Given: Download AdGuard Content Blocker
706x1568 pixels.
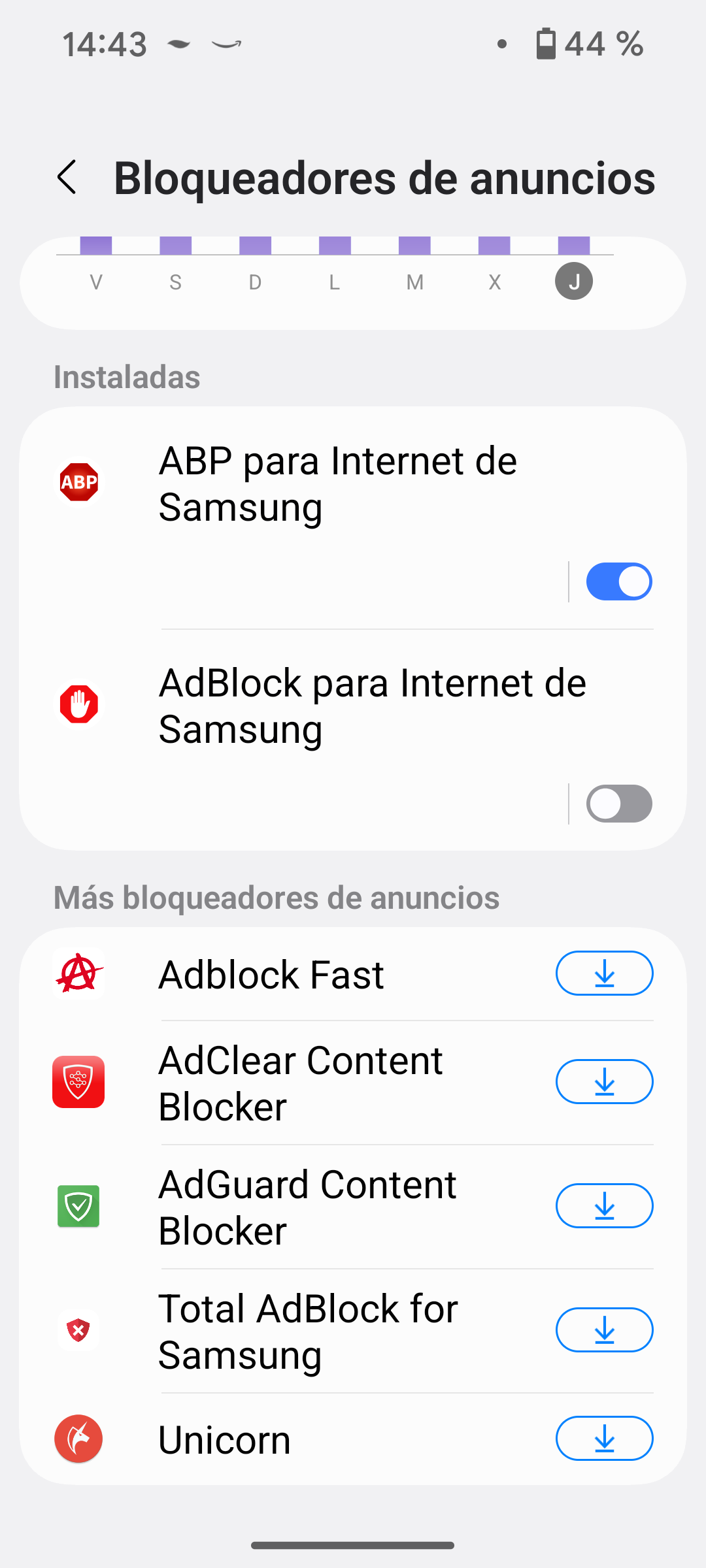Looking at the screenshot, I should click(x=604, y=1206).
